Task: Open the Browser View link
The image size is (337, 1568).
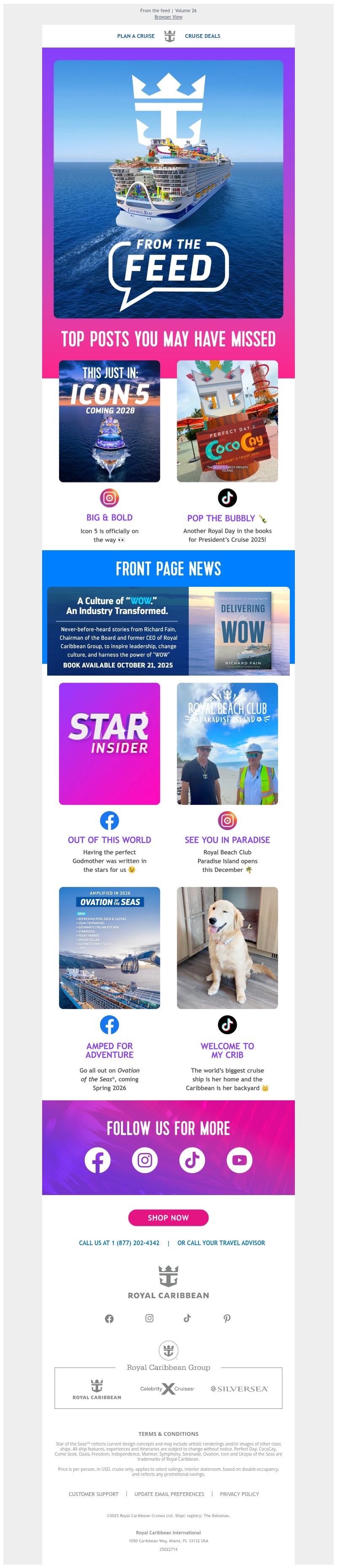Action: point(168,17)
